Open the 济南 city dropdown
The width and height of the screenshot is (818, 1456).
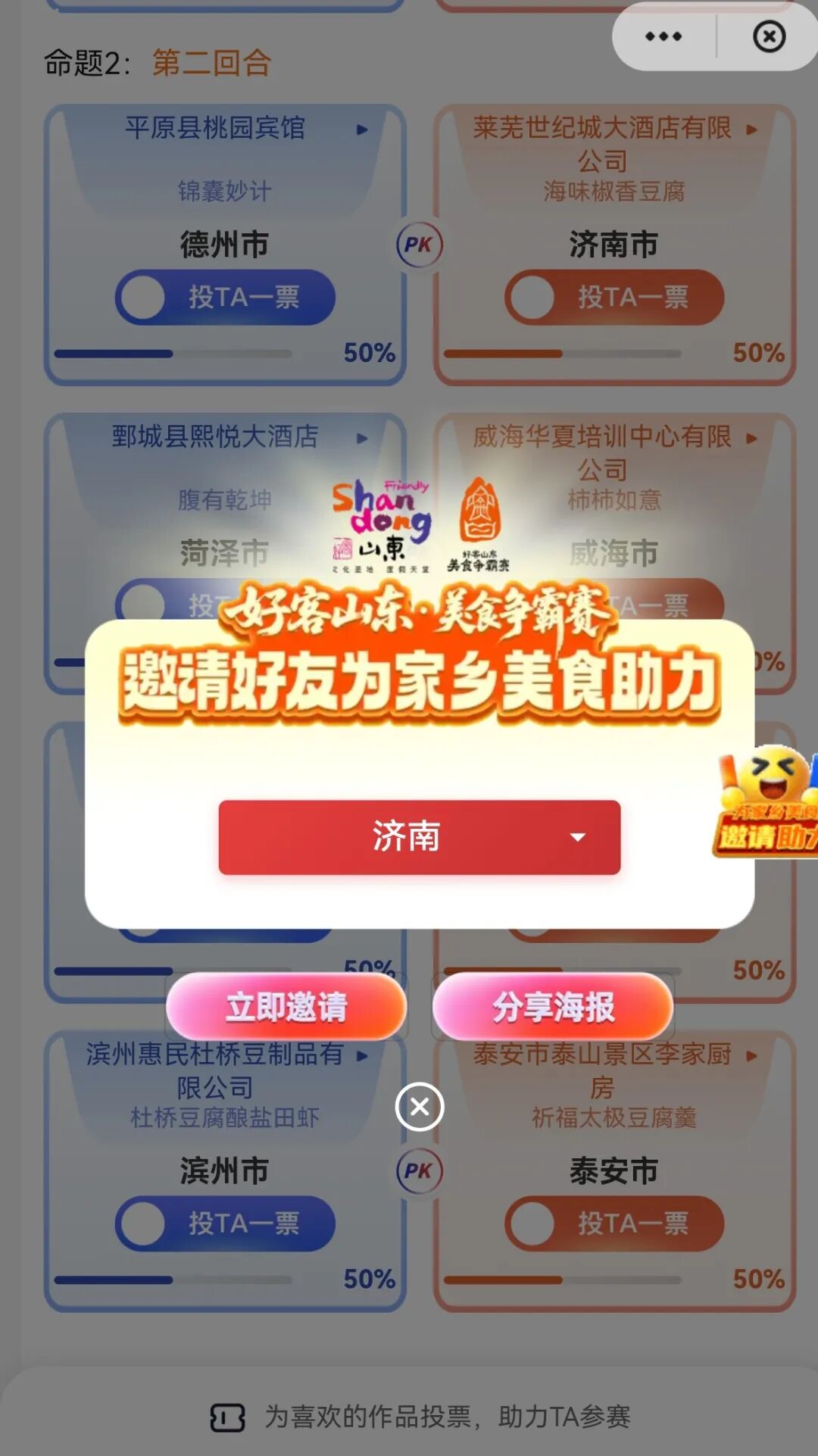pyautogui.click(x=419, y=837)
